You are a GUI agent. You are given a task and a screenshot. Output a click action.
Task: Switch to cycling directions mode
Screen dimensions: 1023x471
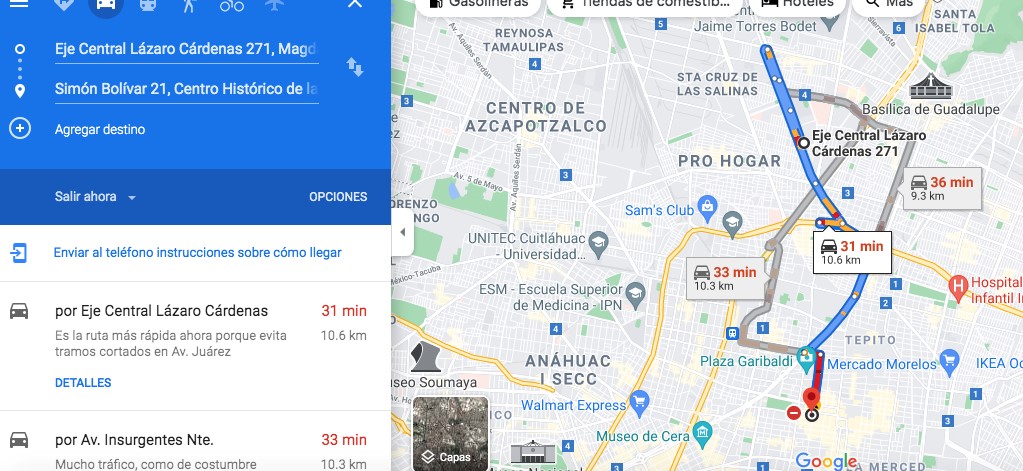[x=232, y=6]
